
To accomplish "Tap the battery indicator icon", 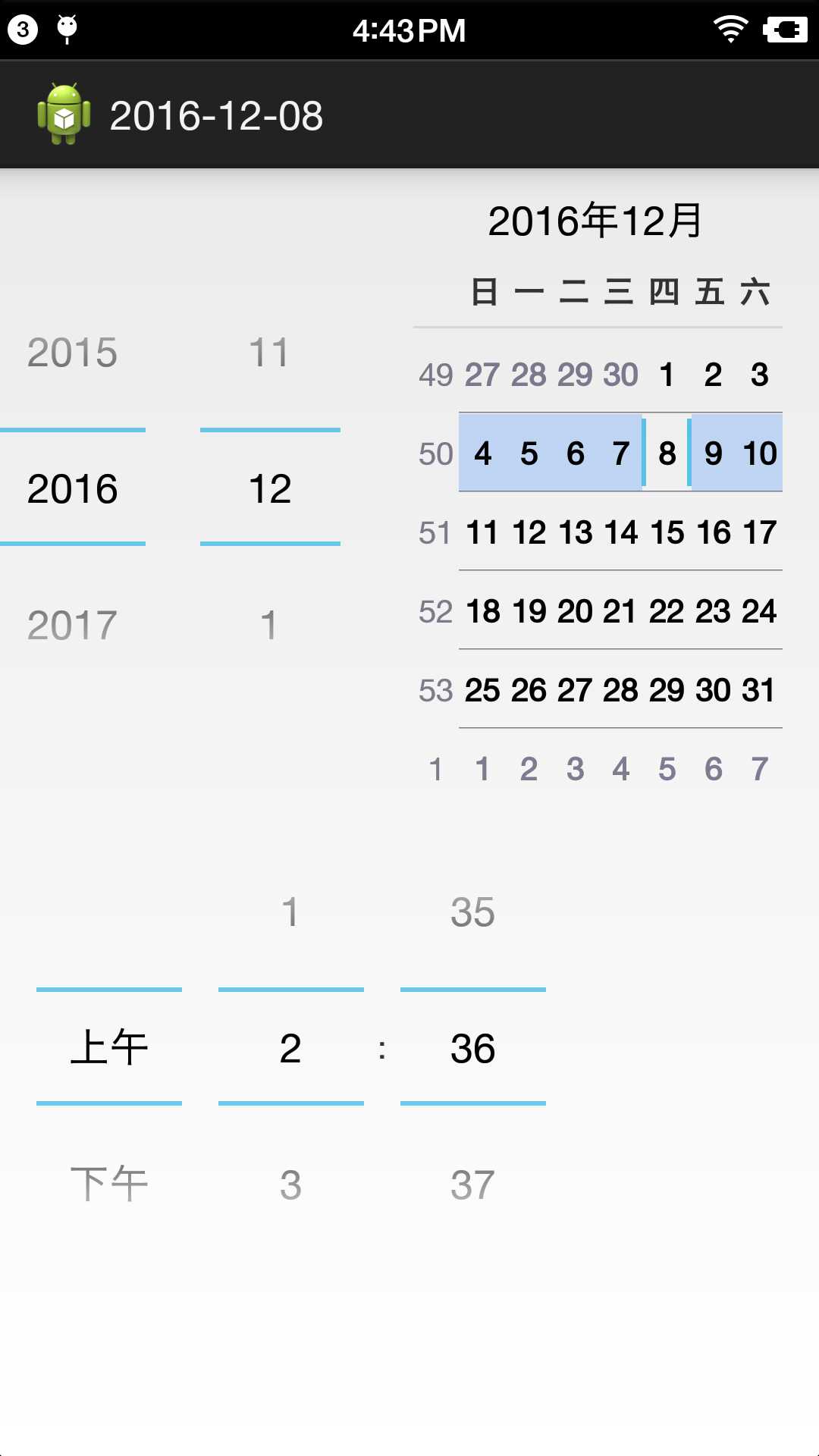I will pyautogui.click(x=783, y=29).
